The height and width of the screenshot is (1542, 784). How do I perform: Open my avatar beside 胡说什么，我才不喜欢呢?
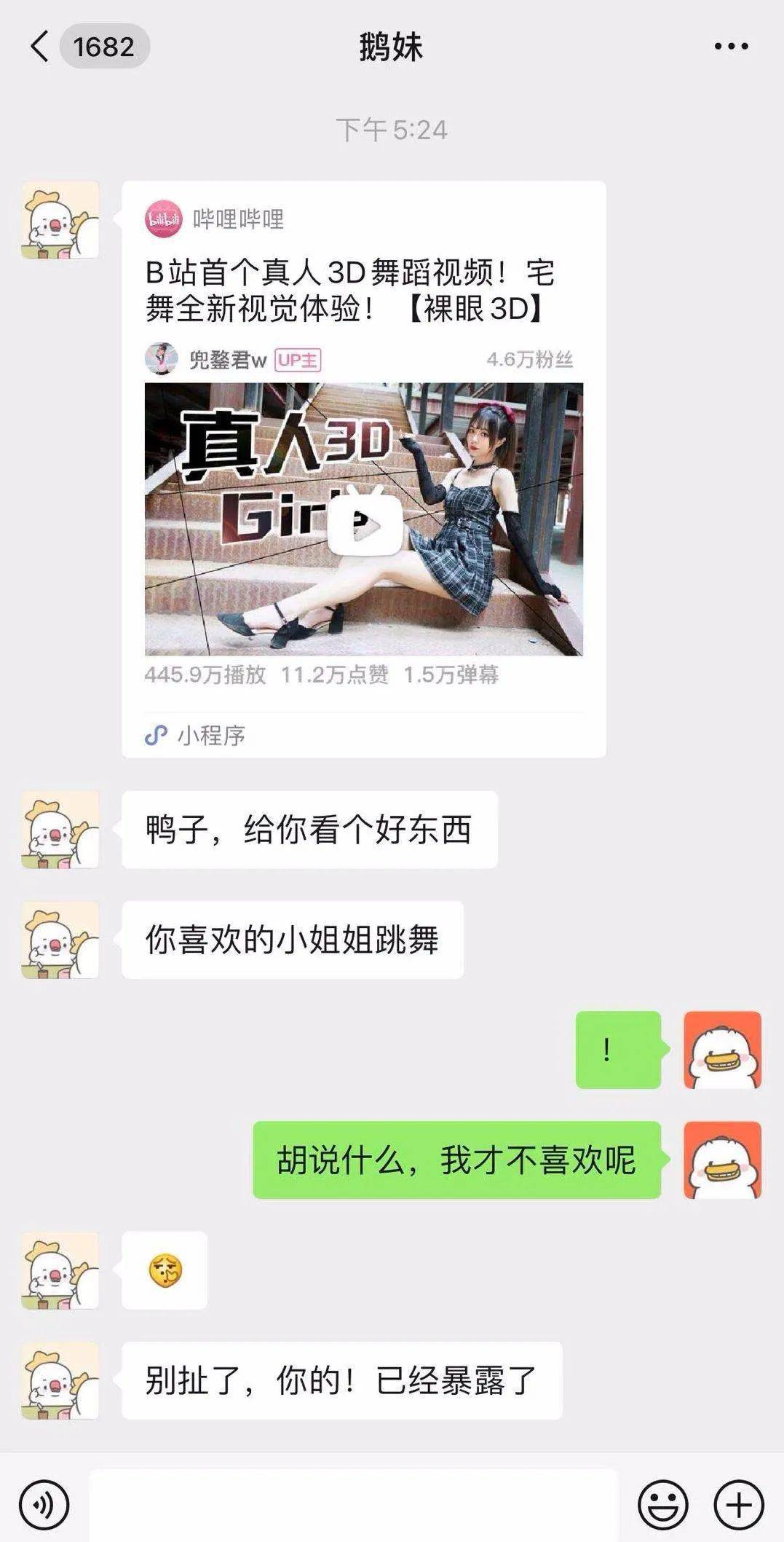click(x=722, y=1160)
